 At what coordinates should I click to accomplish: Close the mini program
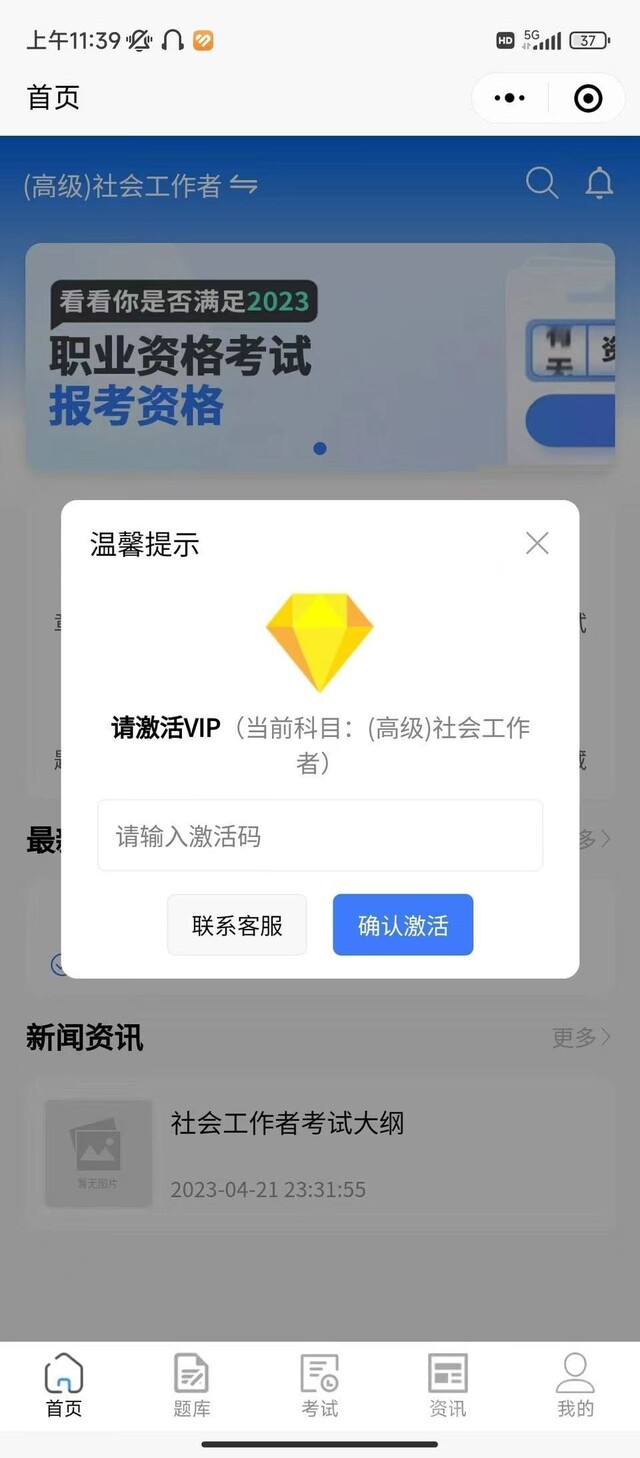[588, 98]
